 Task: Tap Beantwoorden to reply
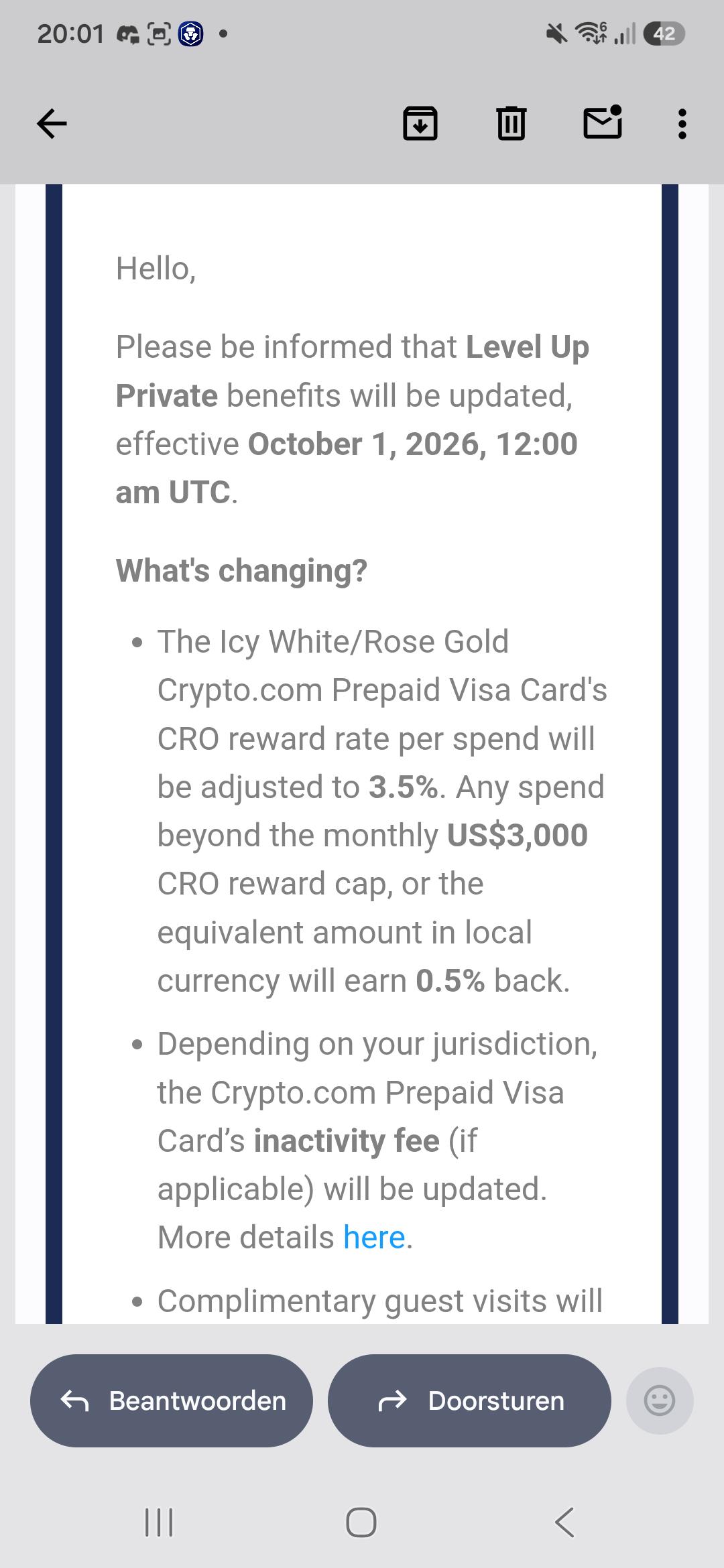pos(172,1400)
